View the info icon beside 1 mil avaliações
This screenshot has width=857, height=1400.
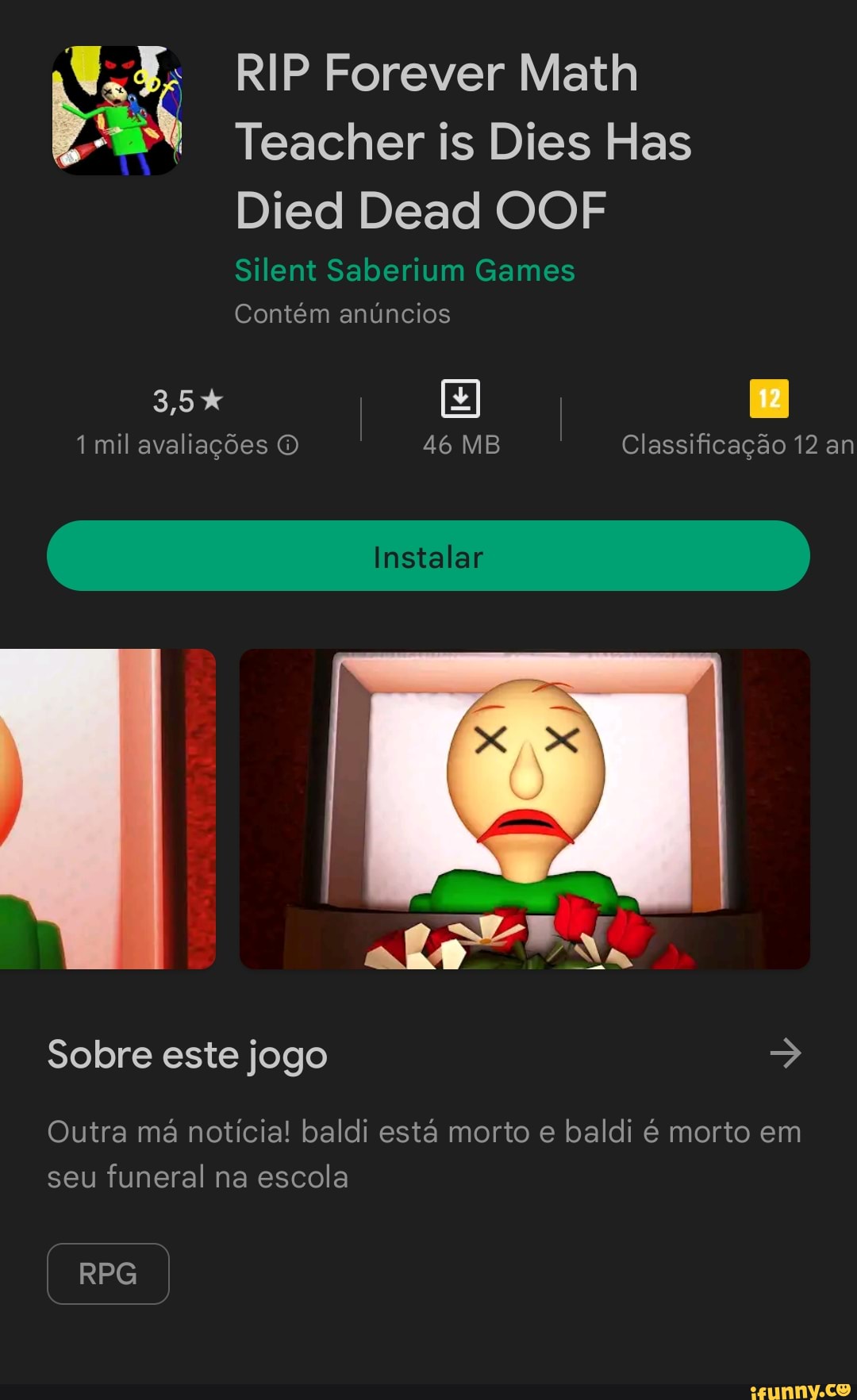(288, 446)
